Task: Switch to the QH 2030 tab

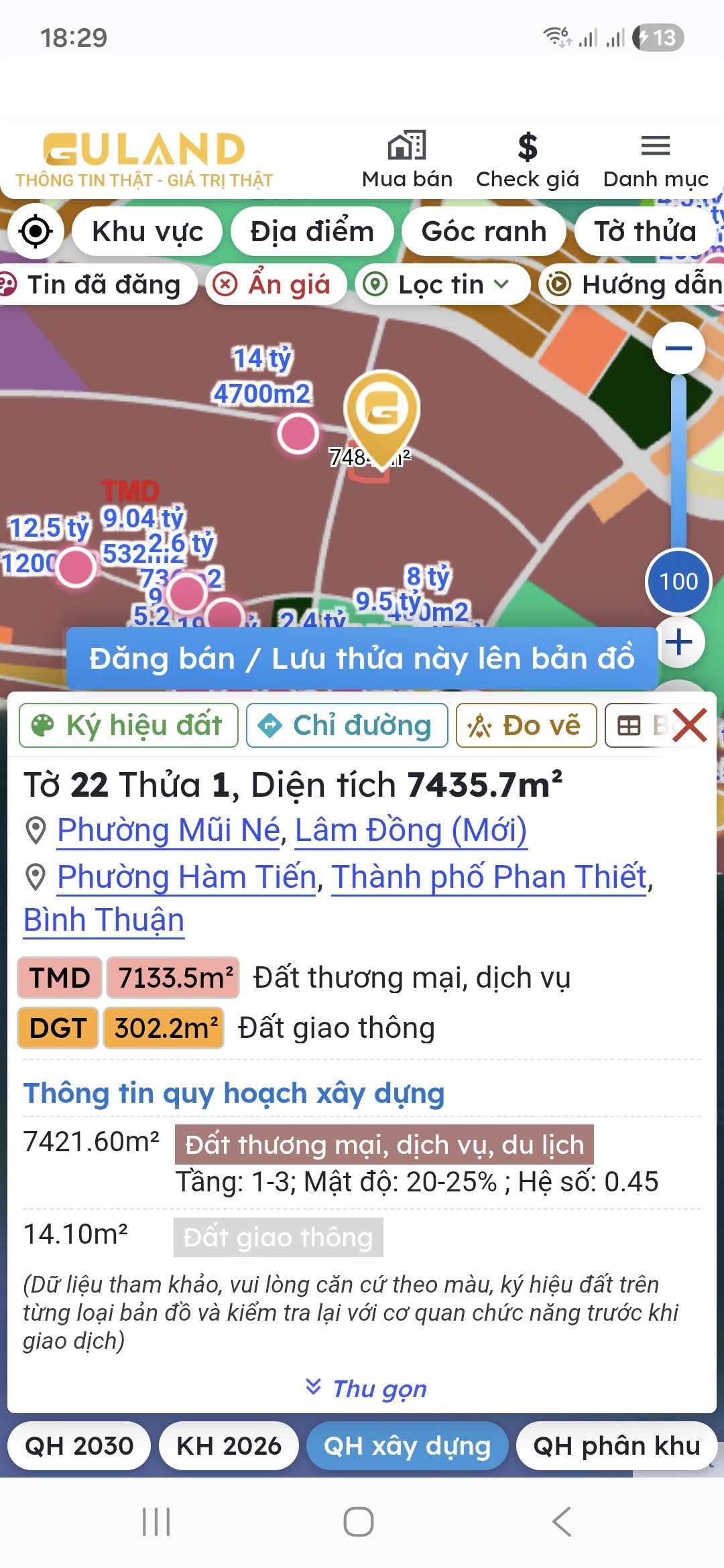Action: tap(79, 1445)
